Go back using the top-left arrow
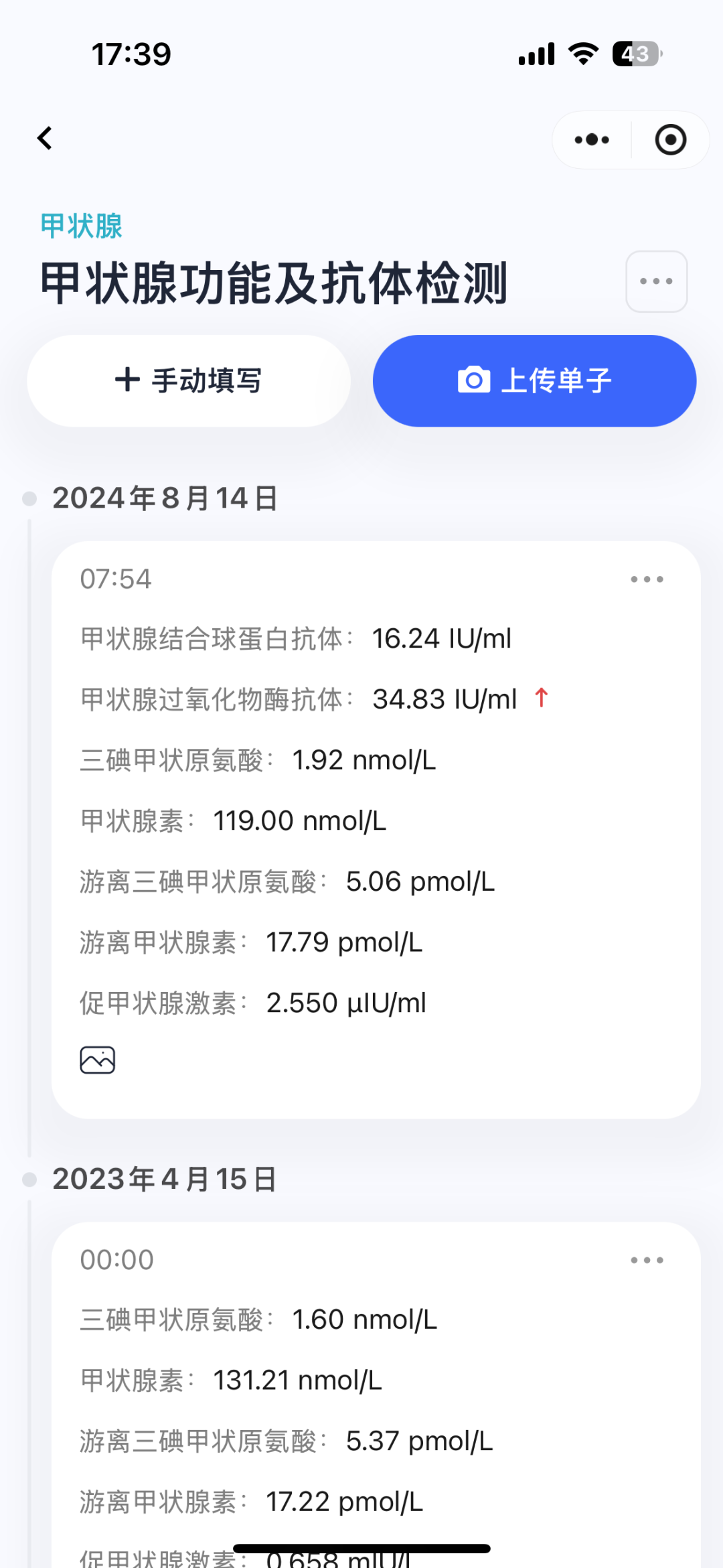 [x=45, y=139]
